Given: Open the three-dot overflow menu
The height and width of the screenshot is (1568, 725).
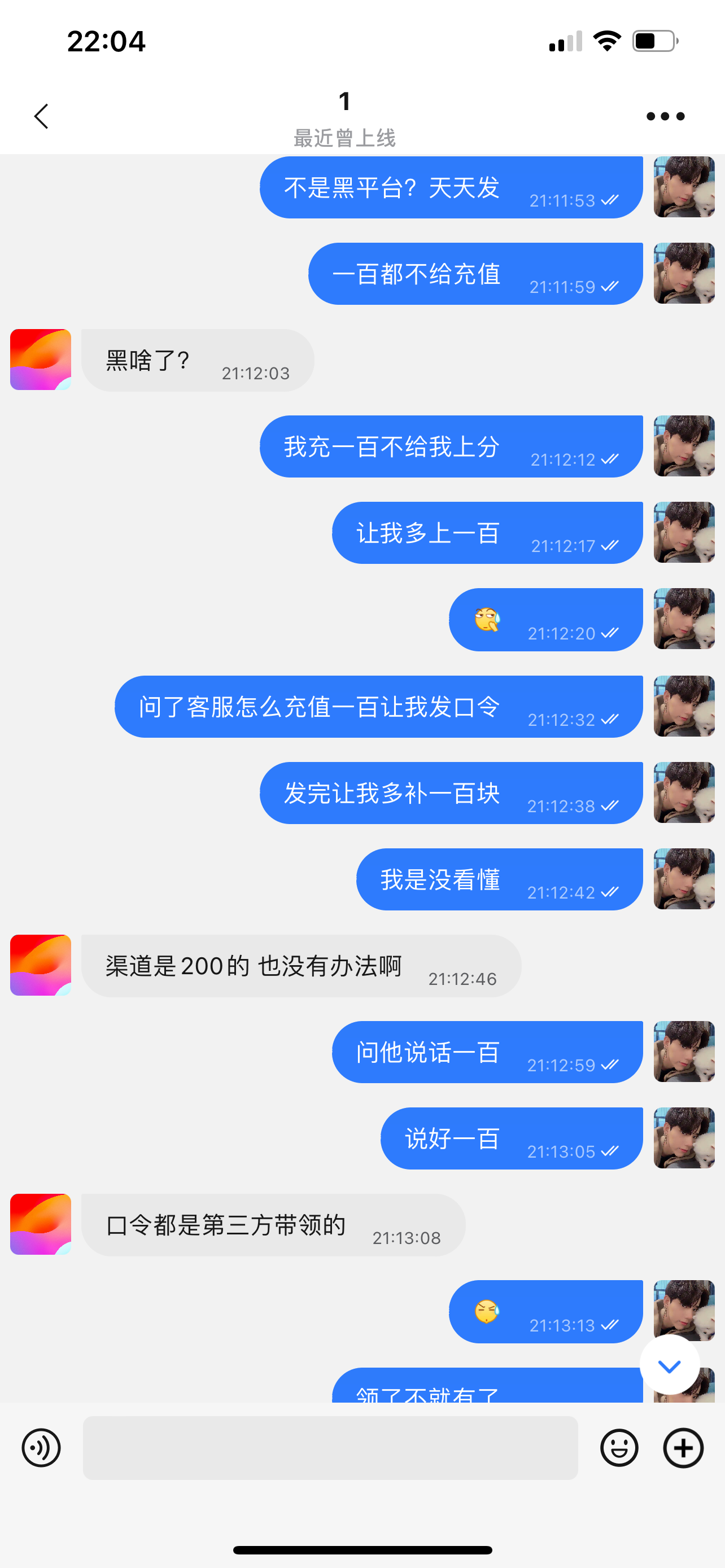Looking at the screenshot, I should point(665,116).
